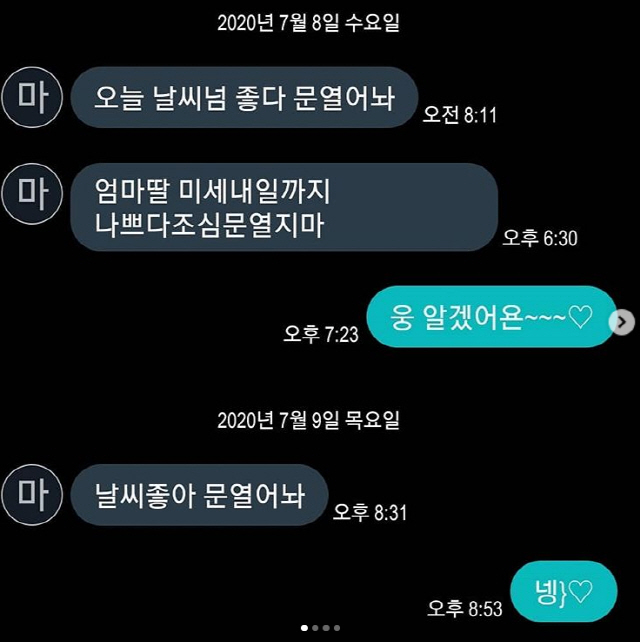Go to the next carousel image

click(623, 321)
